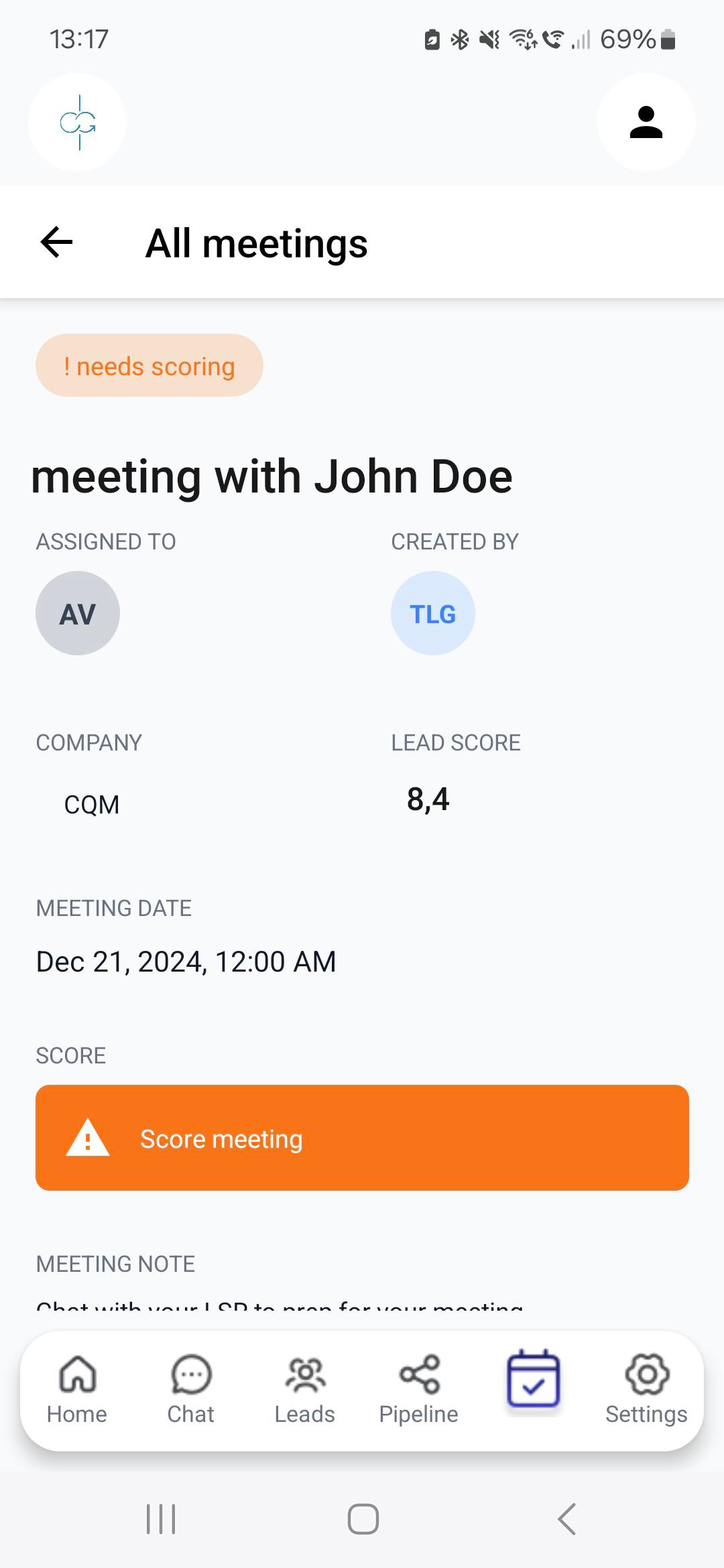Tap the 'needs scoring' status badge
The height and width of the screenshot is (1568, 724).
tap(149, 366)
